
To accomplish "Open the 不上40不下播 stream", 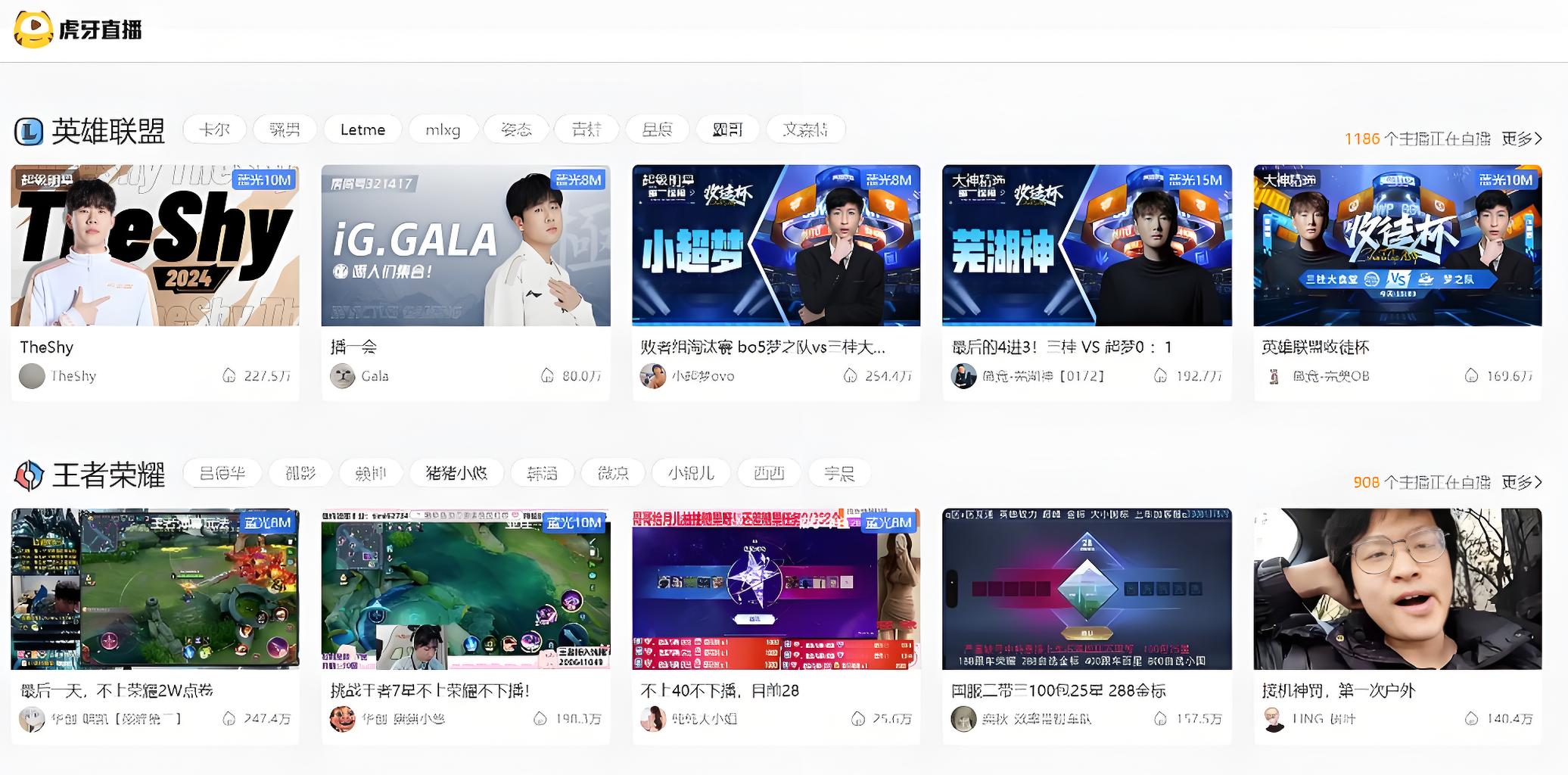I will 776,589.
